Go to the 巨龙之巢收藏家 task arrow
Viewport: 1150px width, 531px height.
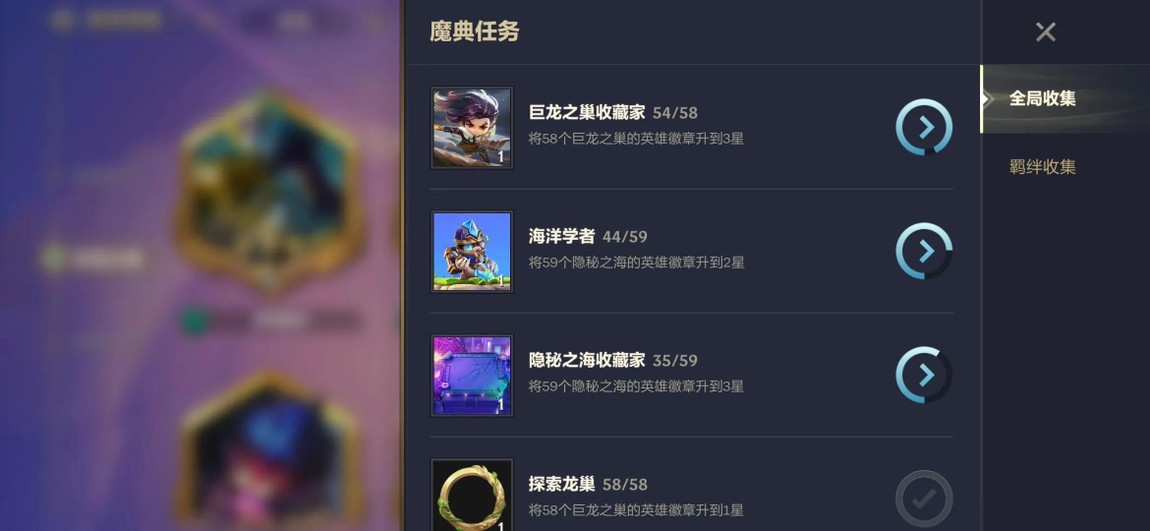pyautogui.click(x=924, y=127)
